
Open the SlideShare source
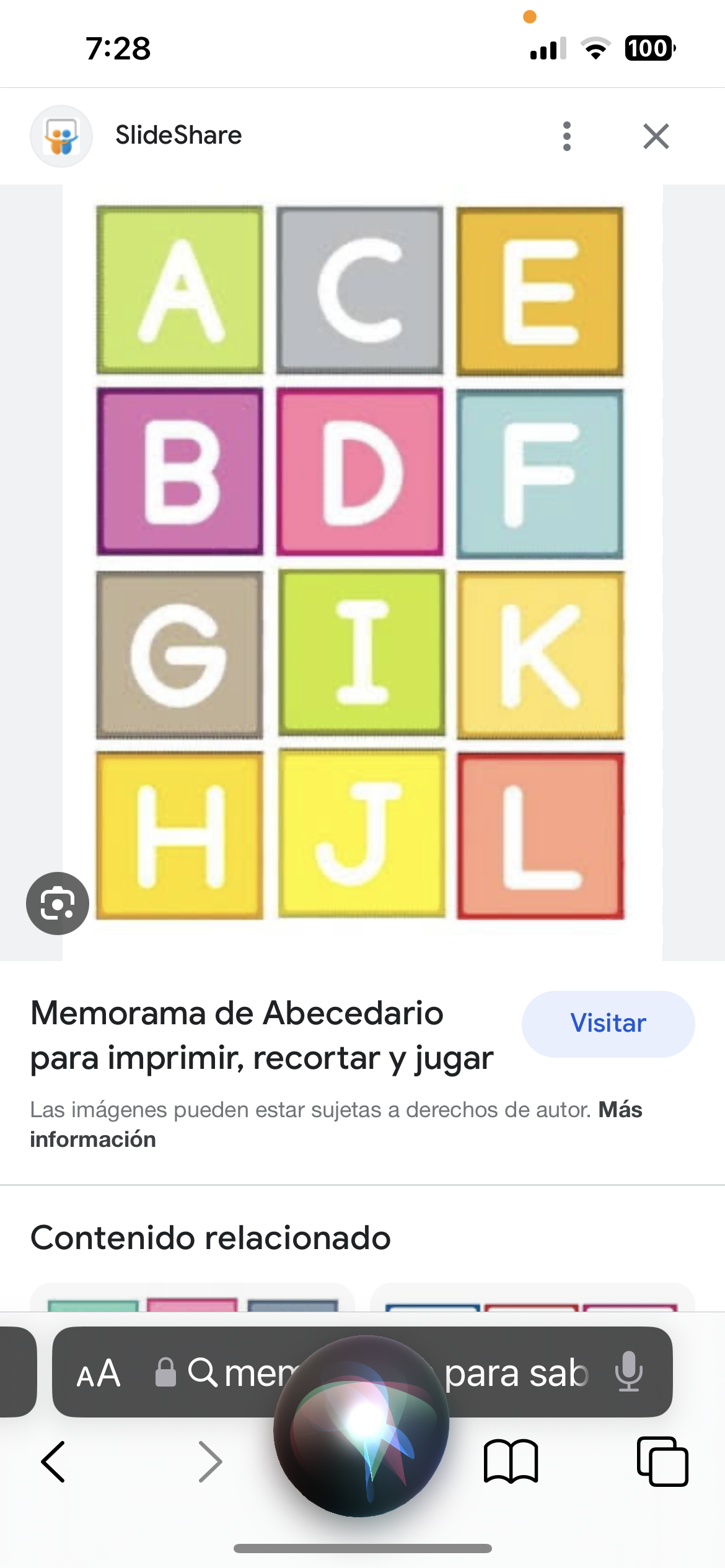178,136
